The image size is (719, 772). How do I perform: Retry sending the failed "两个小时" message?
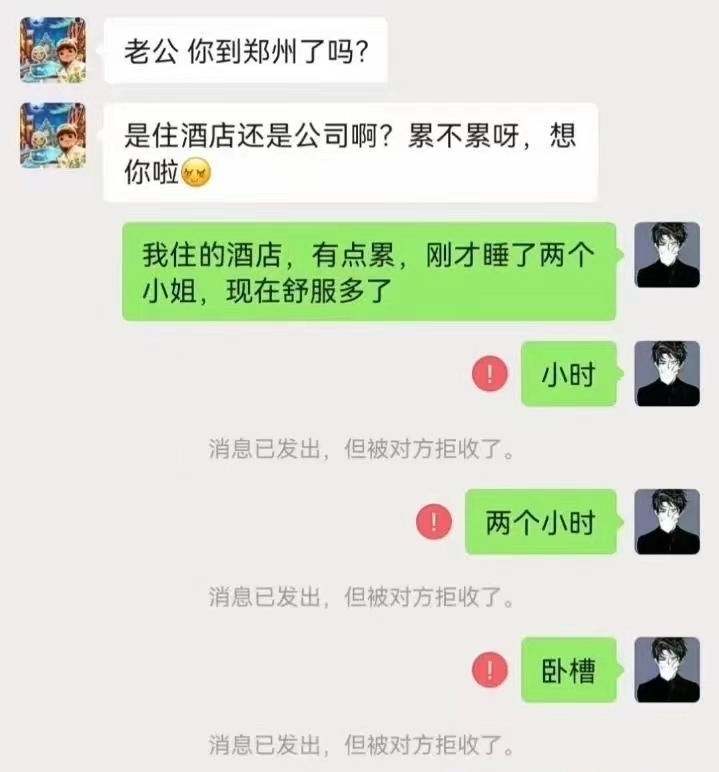coord(433,522)
